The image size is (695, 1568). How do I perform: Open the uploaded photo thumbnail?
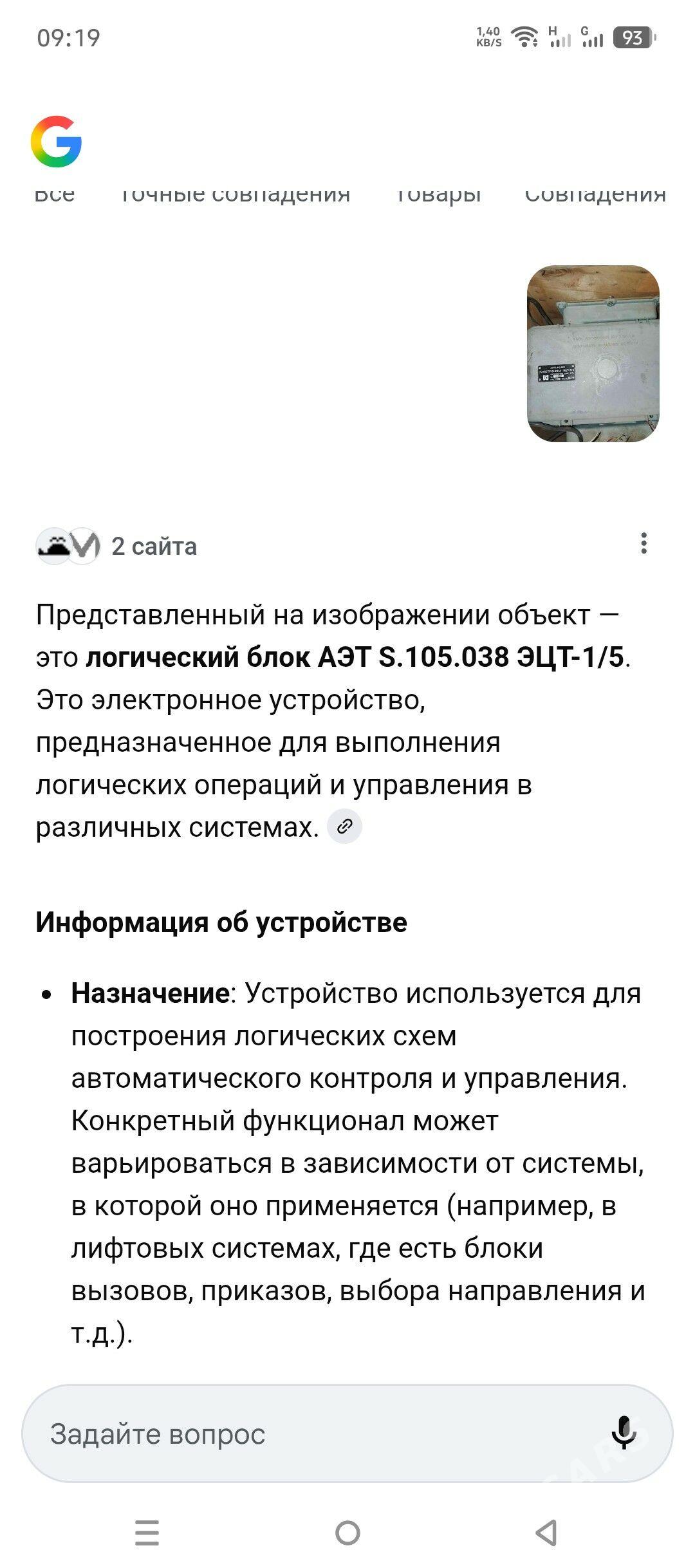(593, 353)
